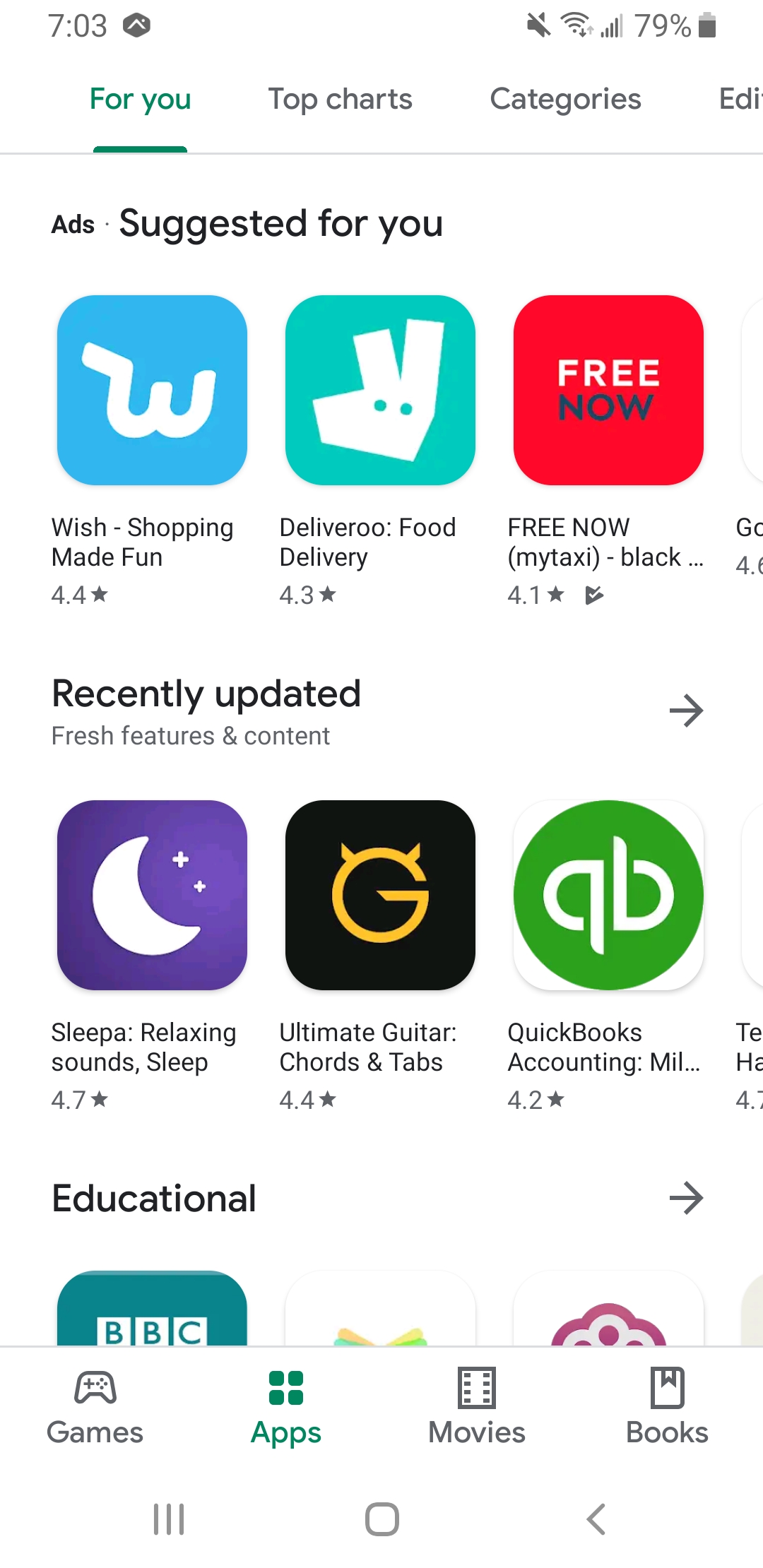Go to the Movies tab

[x=477, y=1407]
